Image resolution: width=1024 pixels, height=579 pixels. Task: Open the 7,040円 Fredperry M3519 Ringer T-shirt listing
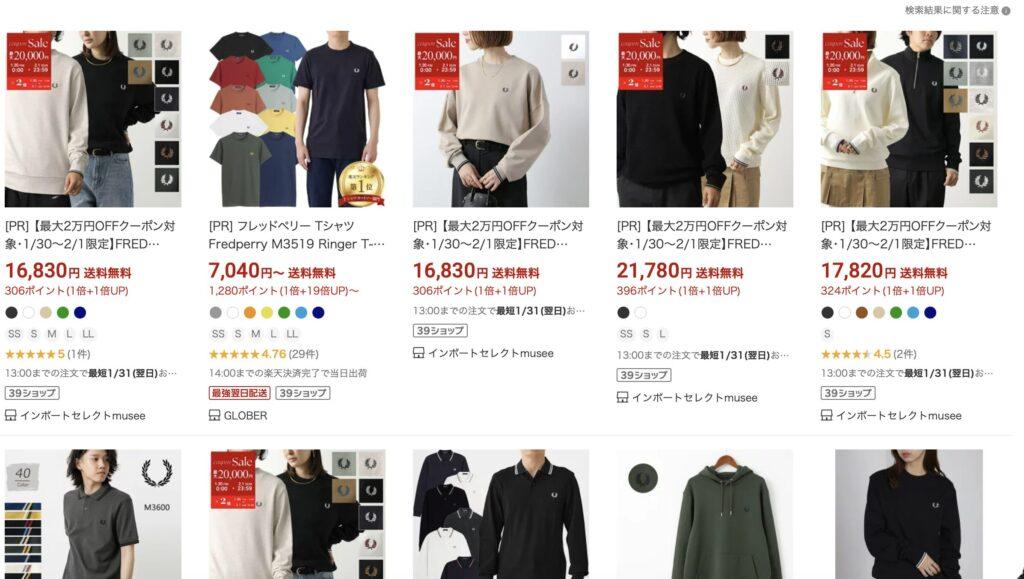295,235
